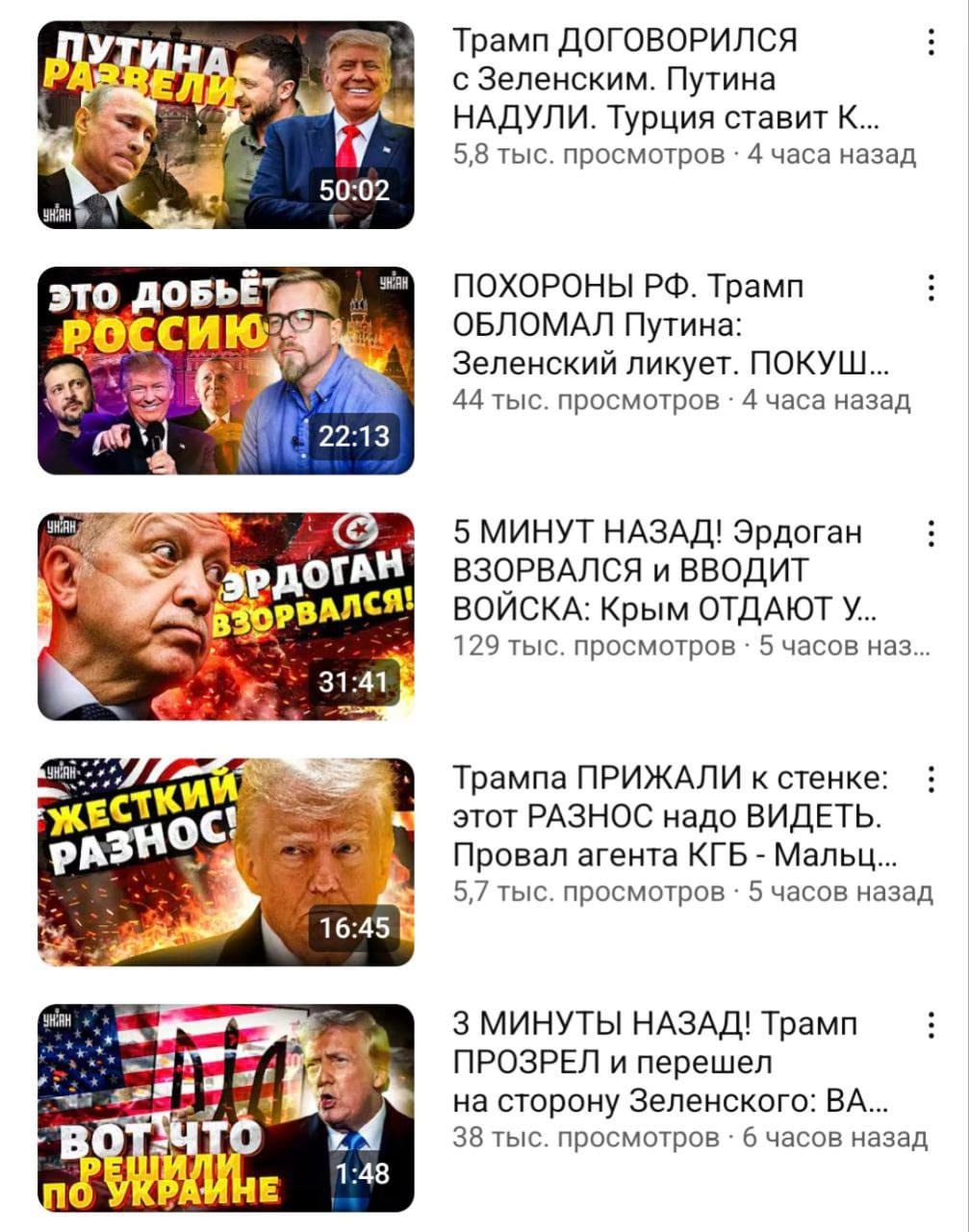Play "3 МИНУТЫ НАЗАД! Трамп ПРОЗРЕЛ" video
The width and height of the screenshot is (969, 1232).
coord(225,1107)
